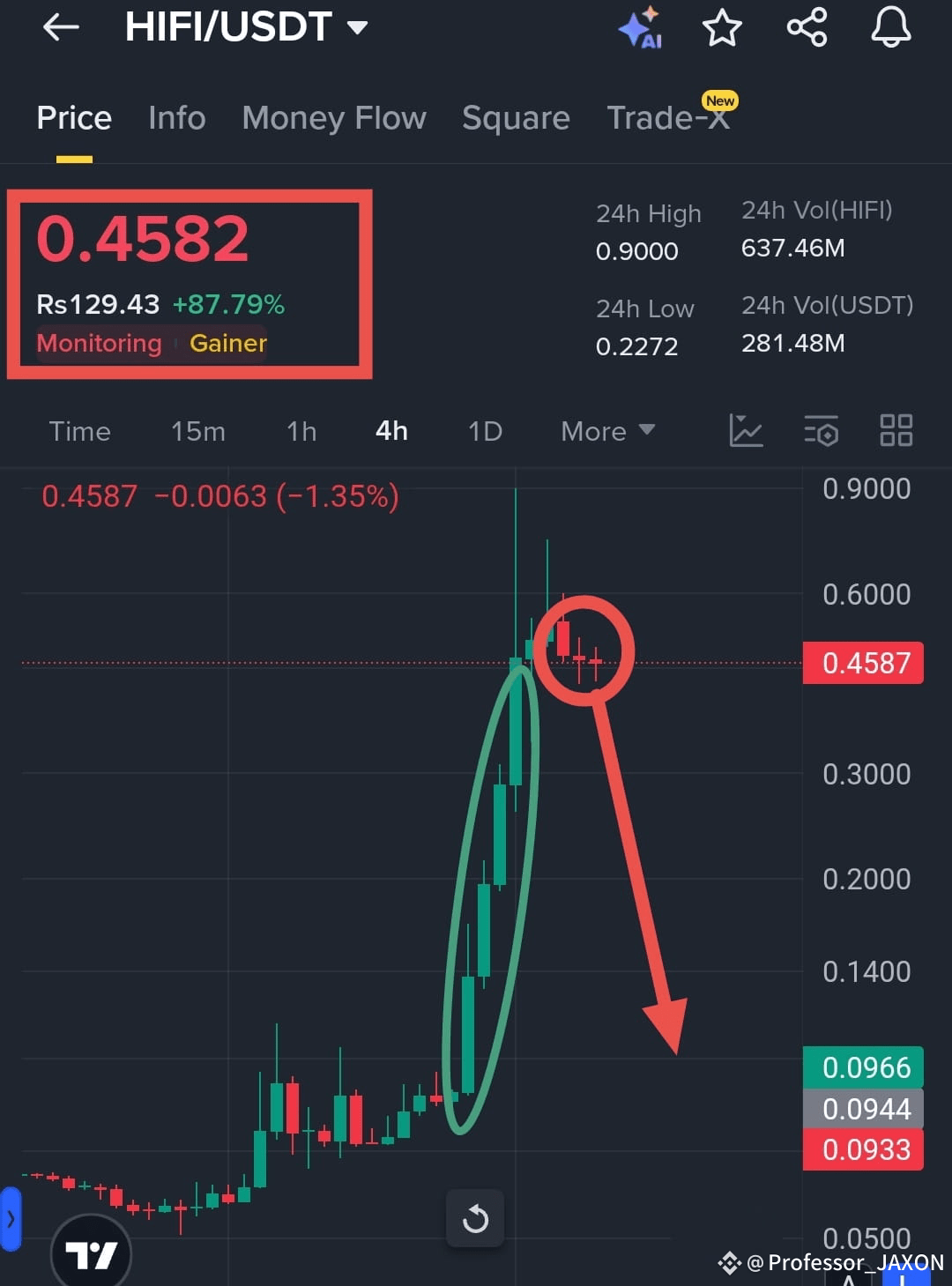This screenshot has height=1286, width=952.
Task: Toggle the 4h timeframe selection
Action: pos(390,431)
